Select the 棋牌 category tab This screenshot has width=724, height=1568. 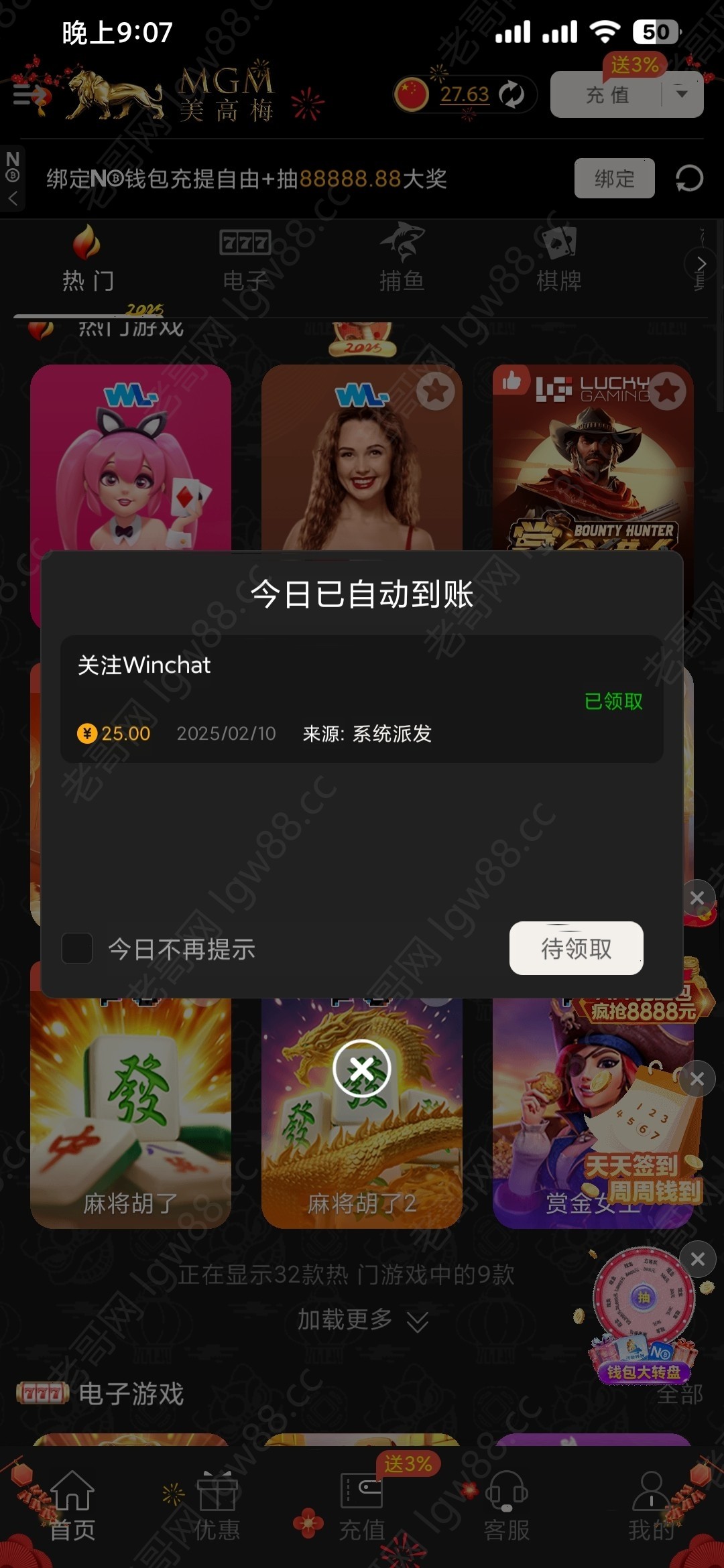pyautogui.click(x=558, y=261)
